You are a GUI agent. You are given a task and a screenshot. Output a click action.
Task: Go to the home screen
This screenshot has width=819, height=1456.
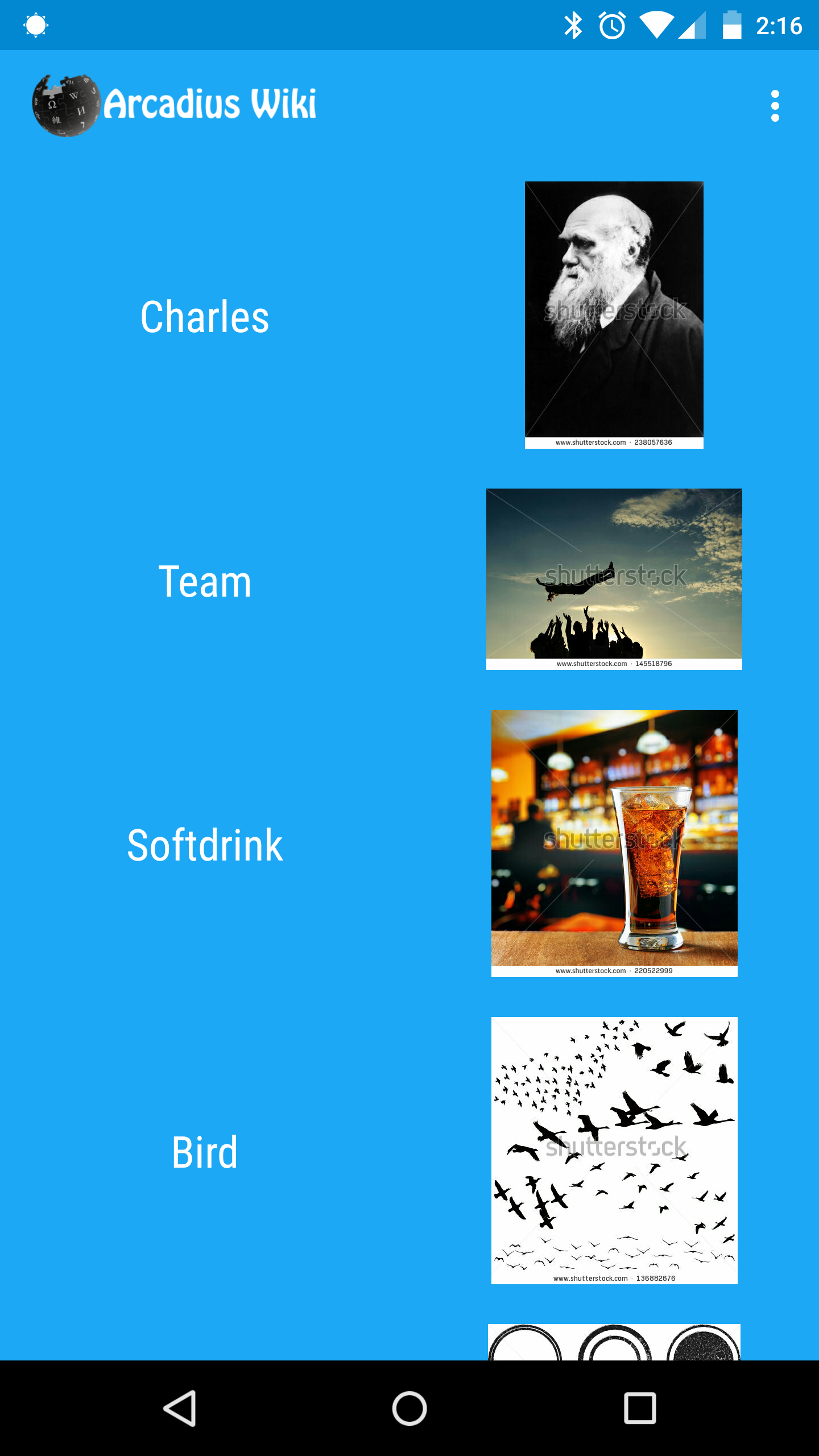coord(409,1408)
